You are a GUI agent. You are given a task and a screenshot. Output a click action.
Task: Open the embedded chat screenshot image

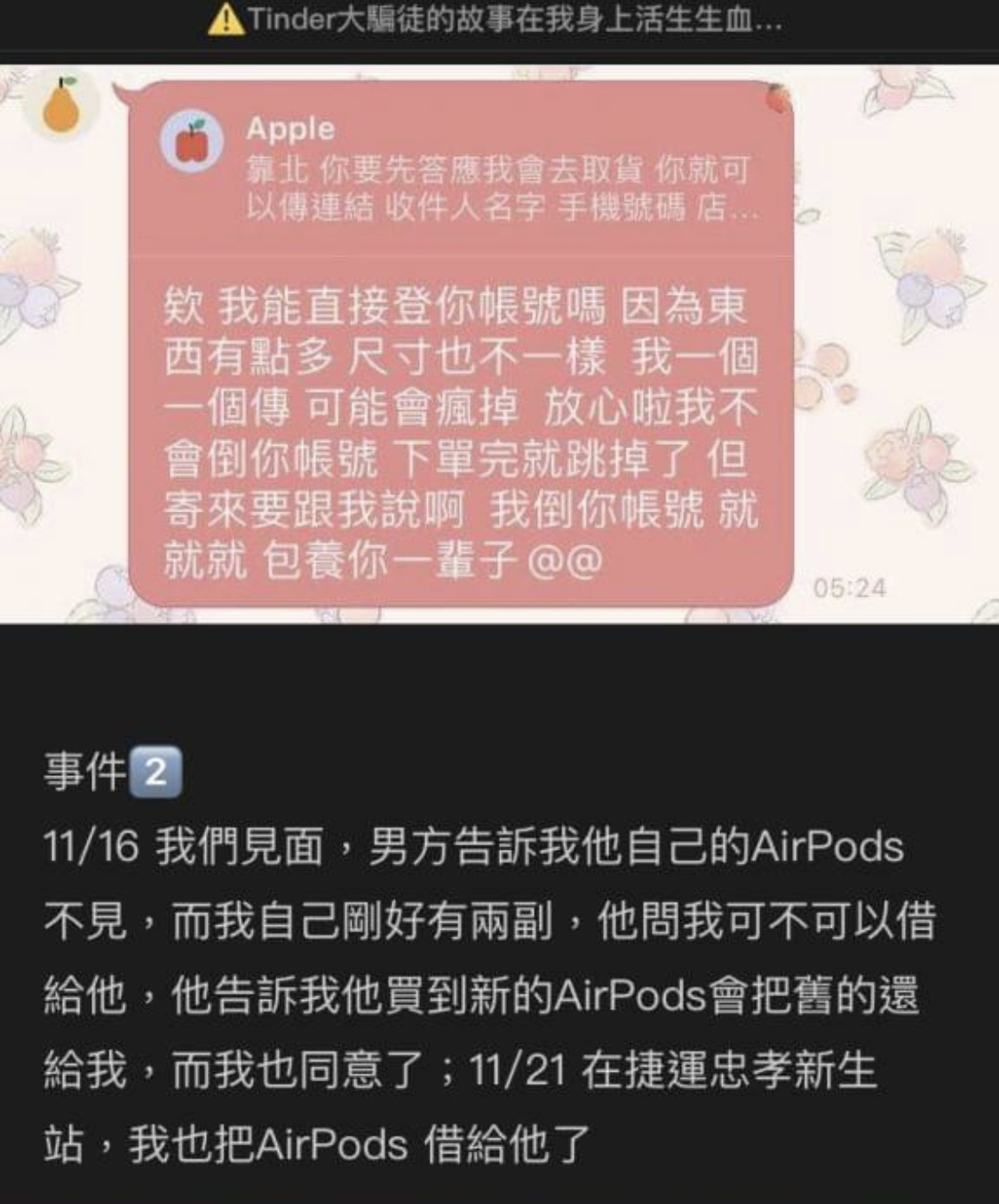[x=499, y=345]
